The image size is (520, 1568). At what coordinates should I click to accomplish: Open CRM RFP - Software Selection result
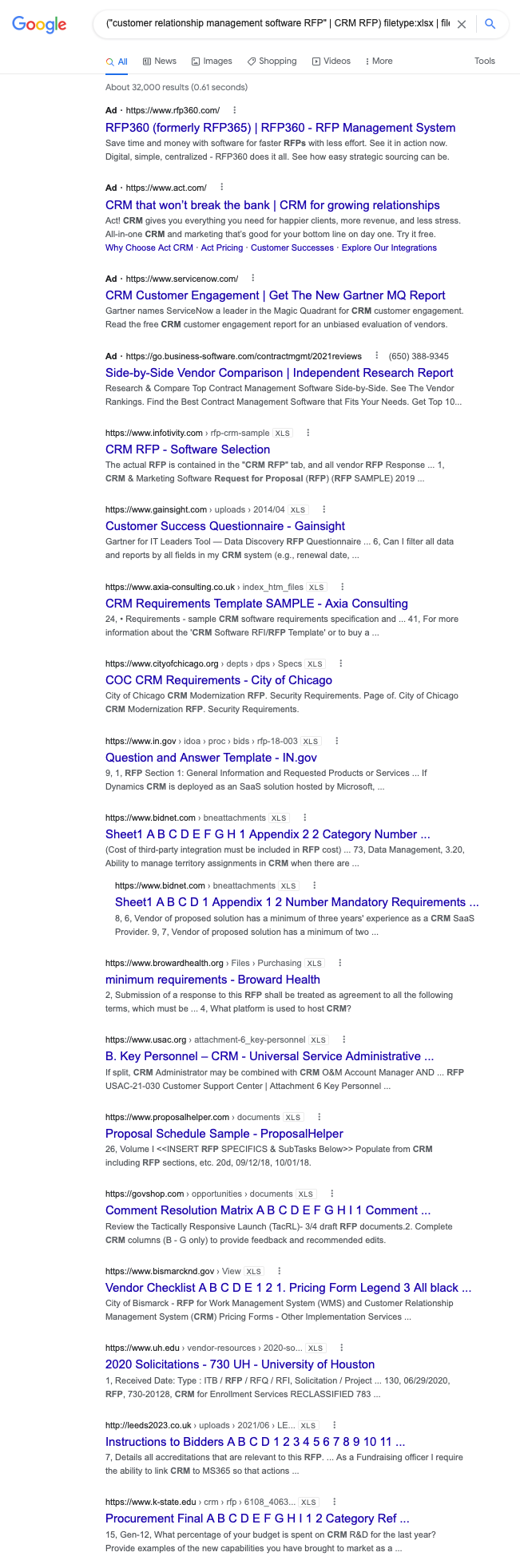pyautogui.click(x=188, y=449)
